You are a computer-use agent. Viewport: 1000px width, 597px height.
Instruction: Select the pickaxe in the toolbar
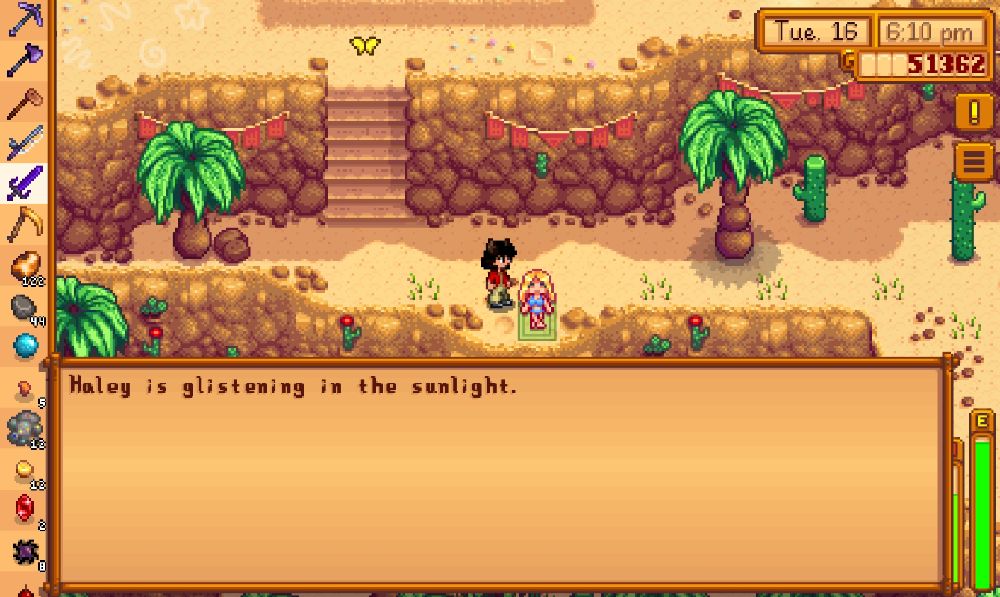coord(24,20)
